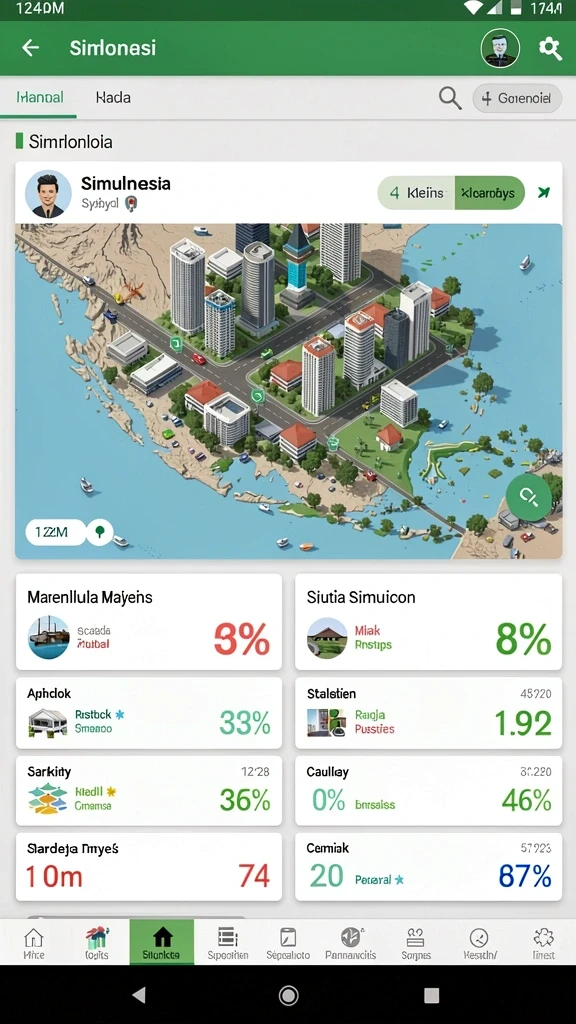Open the Aphdok card

coord(149,713)
